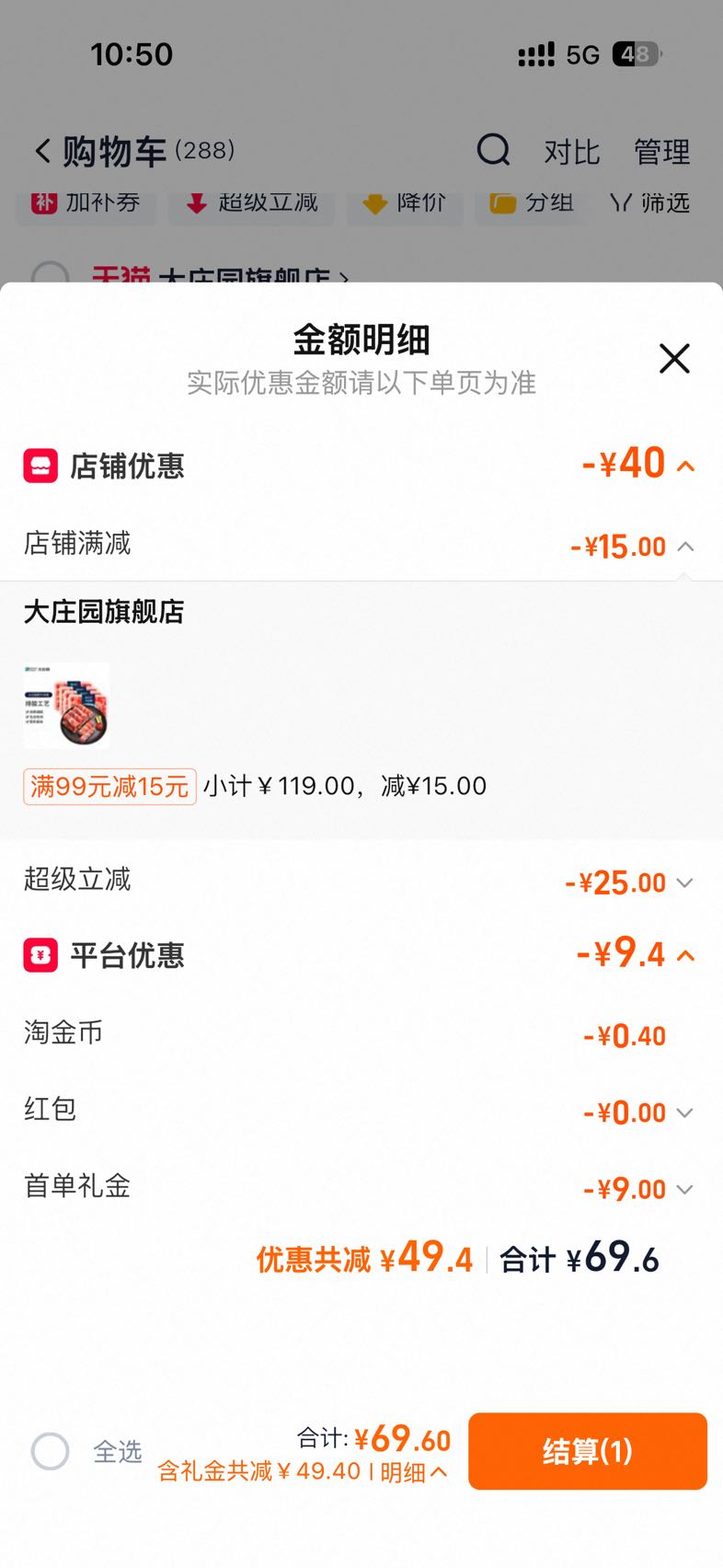Tap 结算(1) to check out

[588, 1451]
